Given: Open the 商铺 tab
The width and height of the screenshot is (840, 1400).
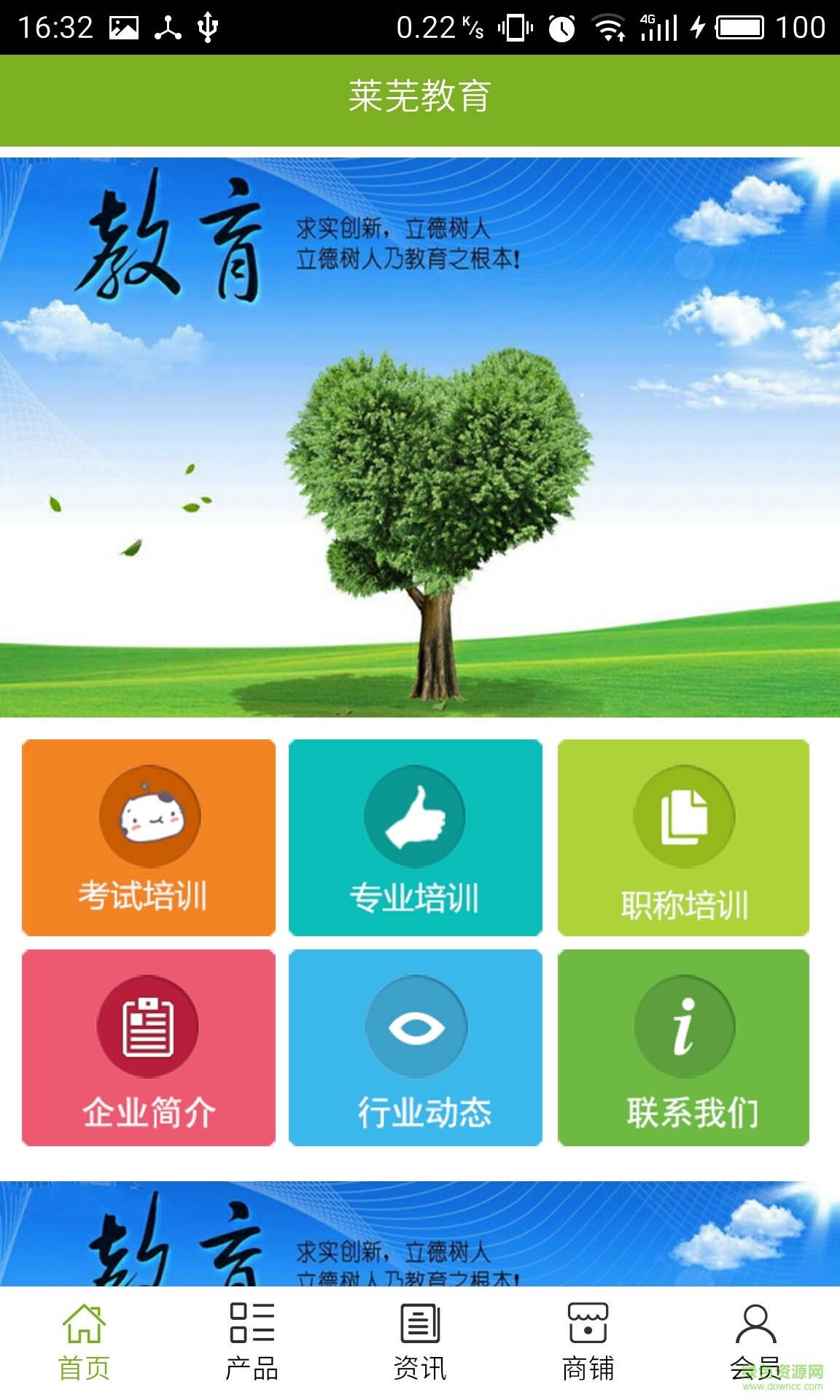Looking at the screenshot, I should click(588, 1343).
